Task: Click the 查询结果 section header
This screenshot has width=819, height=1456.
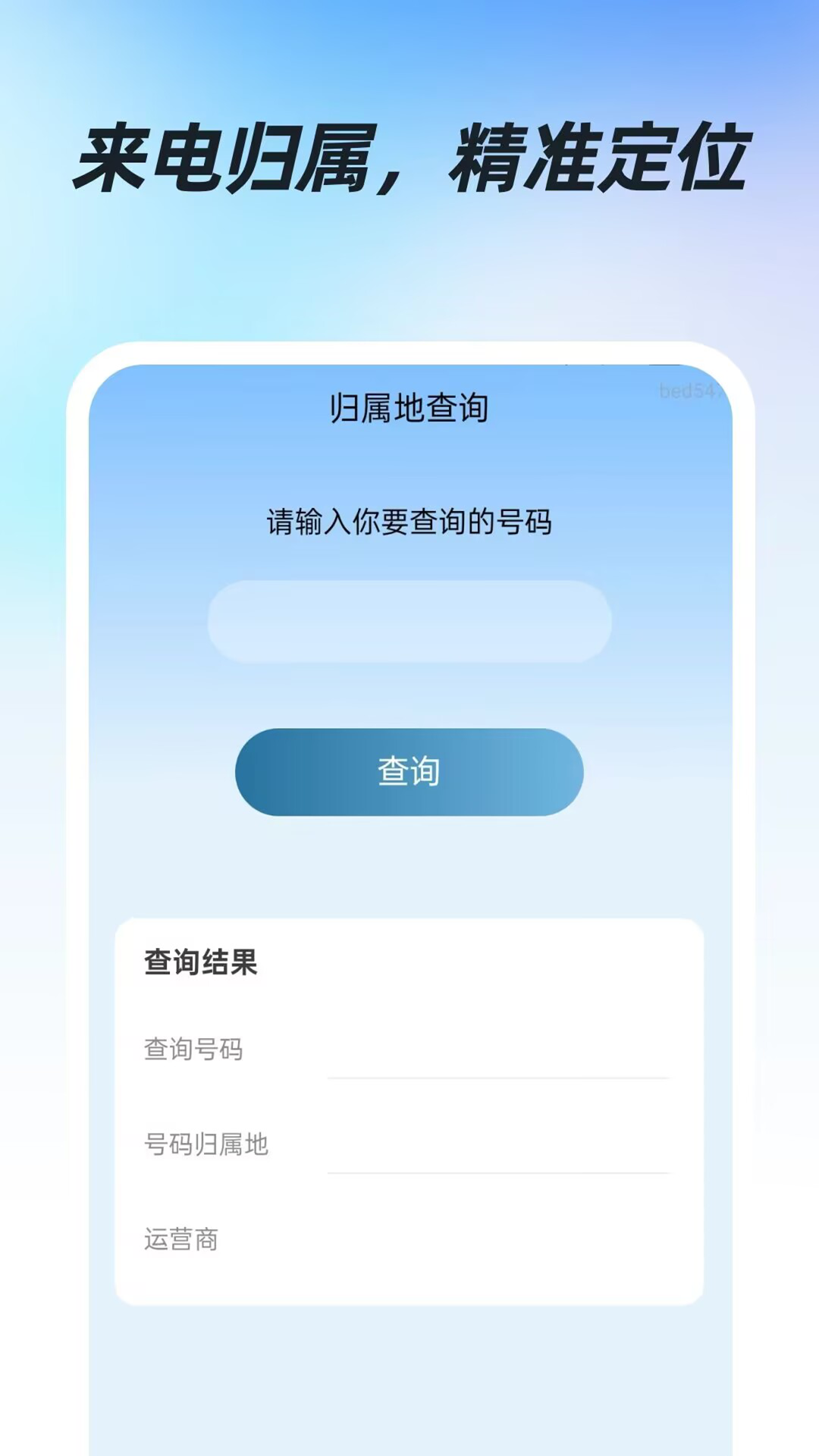Action: pos(199,963)
